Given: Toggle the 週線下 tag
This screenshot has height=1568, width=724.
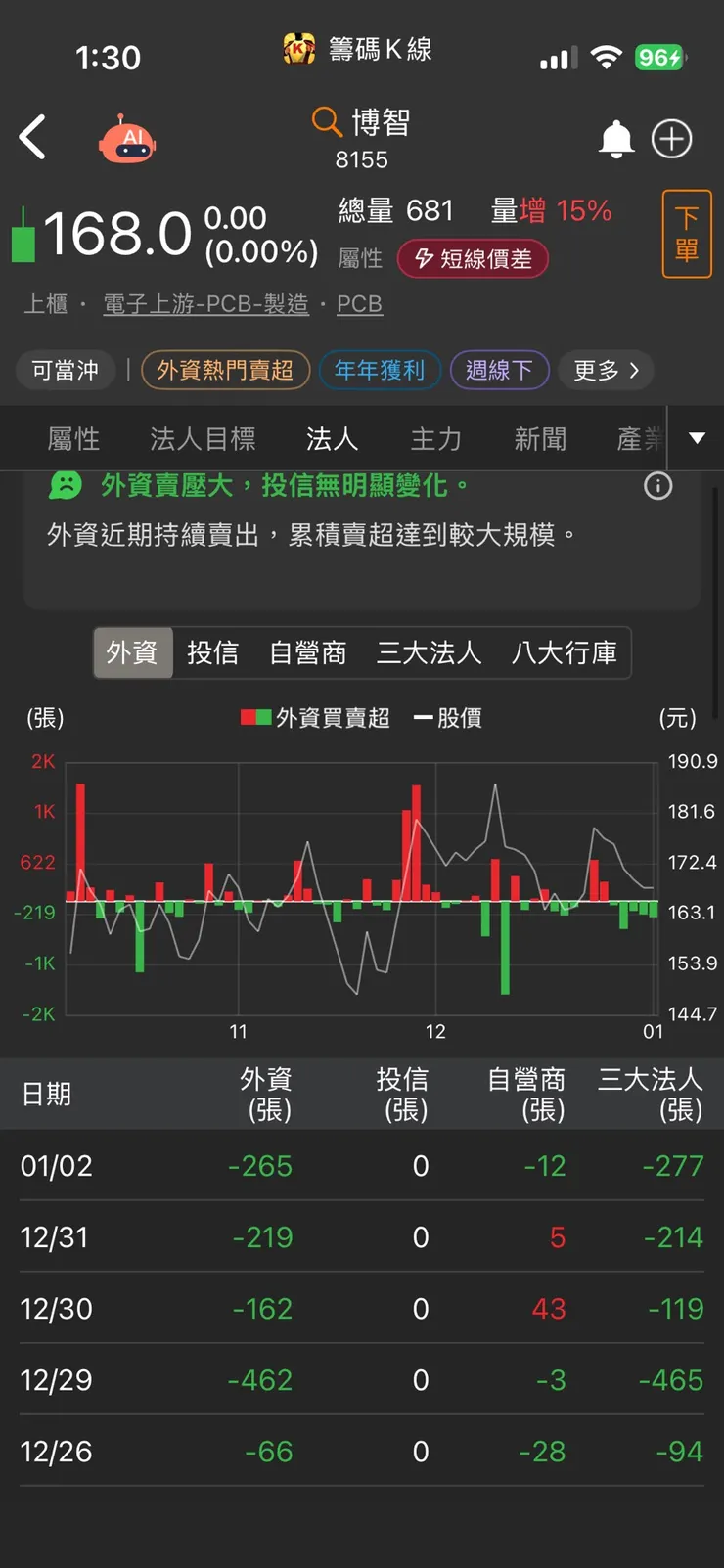Looking at the screenshot, I should click(x=500, y=371).
